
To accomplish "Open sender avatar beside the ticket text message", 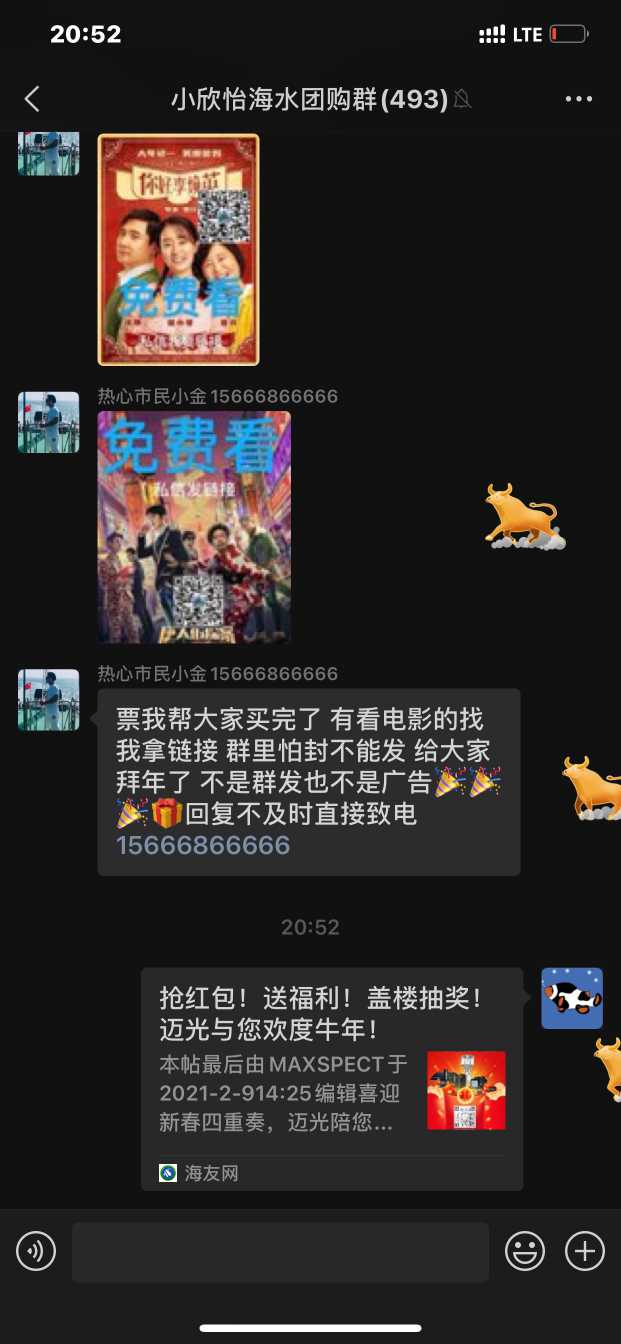I will [x=48, y=699].
